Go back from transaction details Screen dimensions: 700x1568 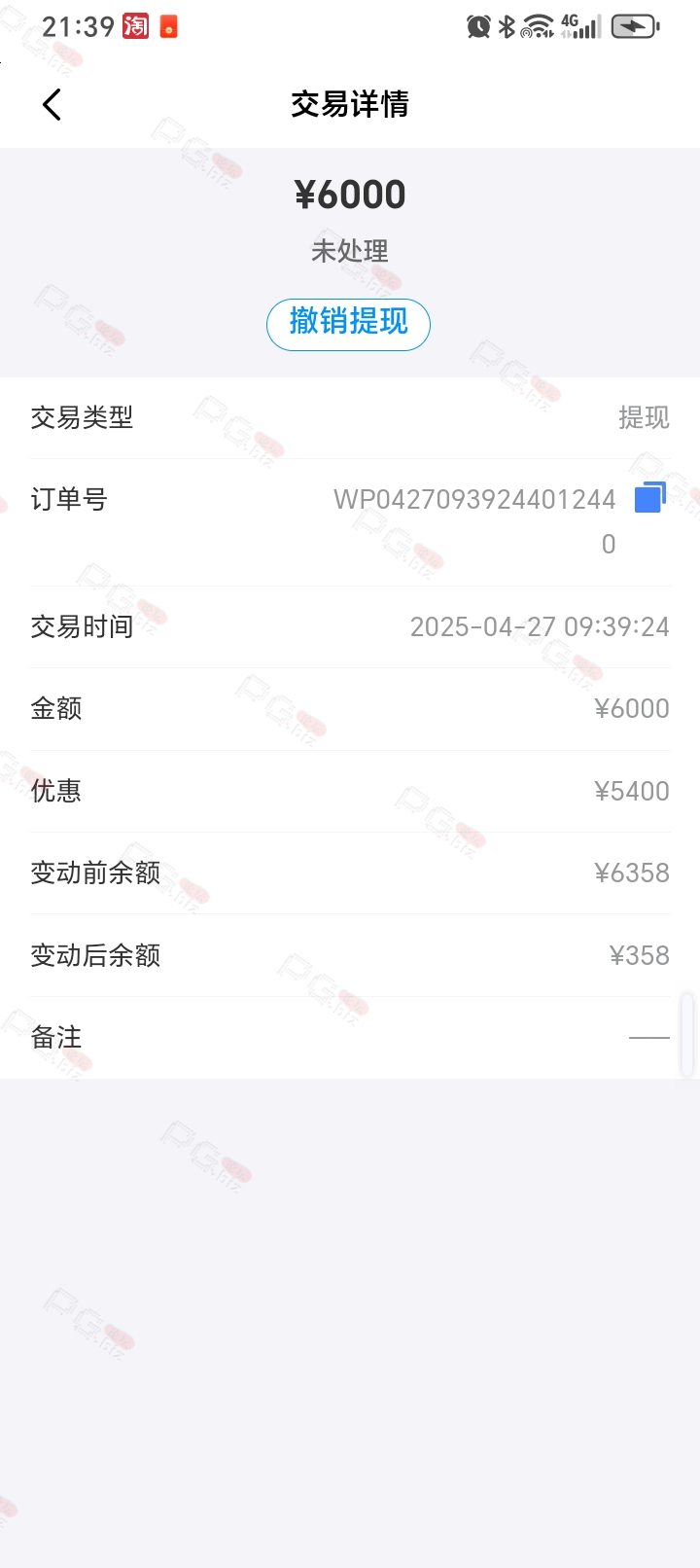pos(52,104)
